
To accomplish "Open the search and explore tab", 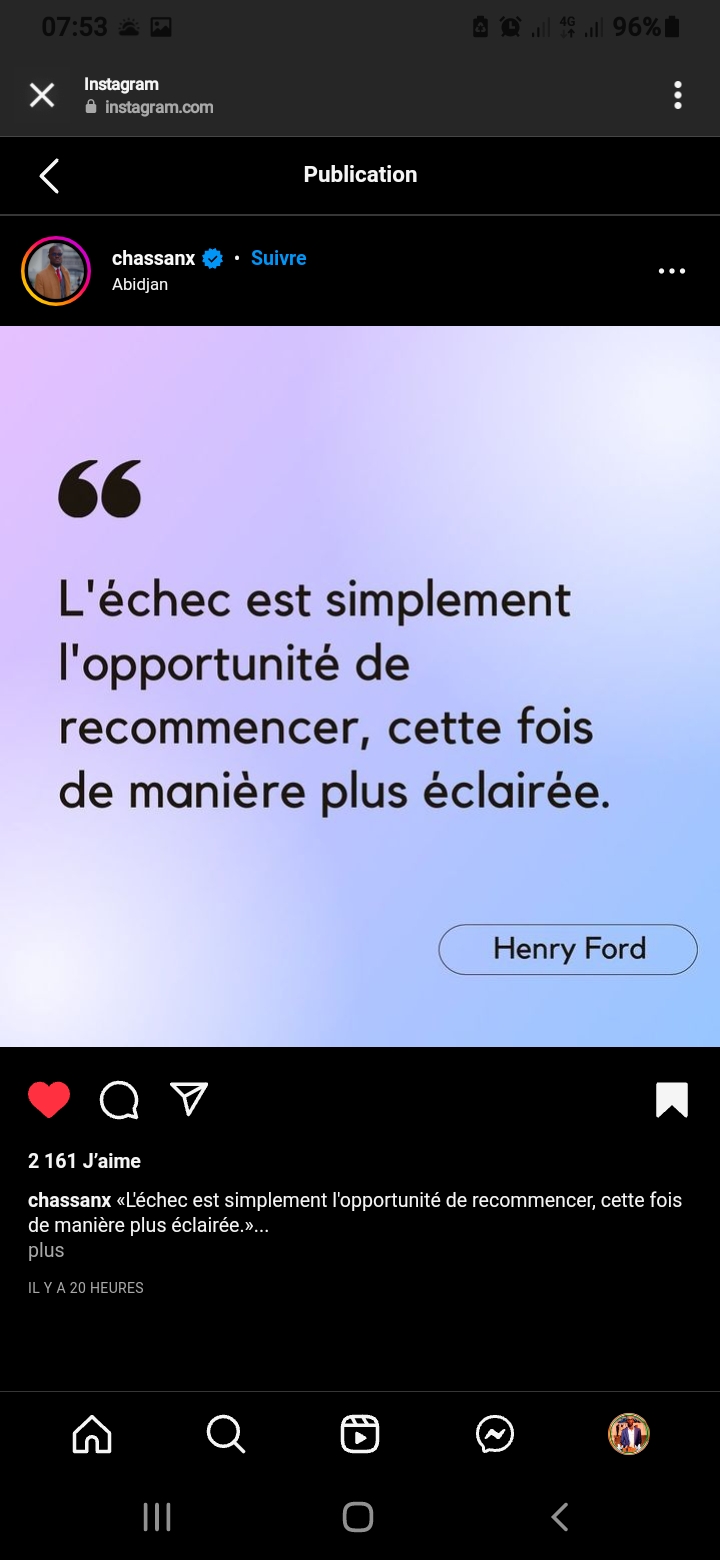I will (x=226, y=1435).
